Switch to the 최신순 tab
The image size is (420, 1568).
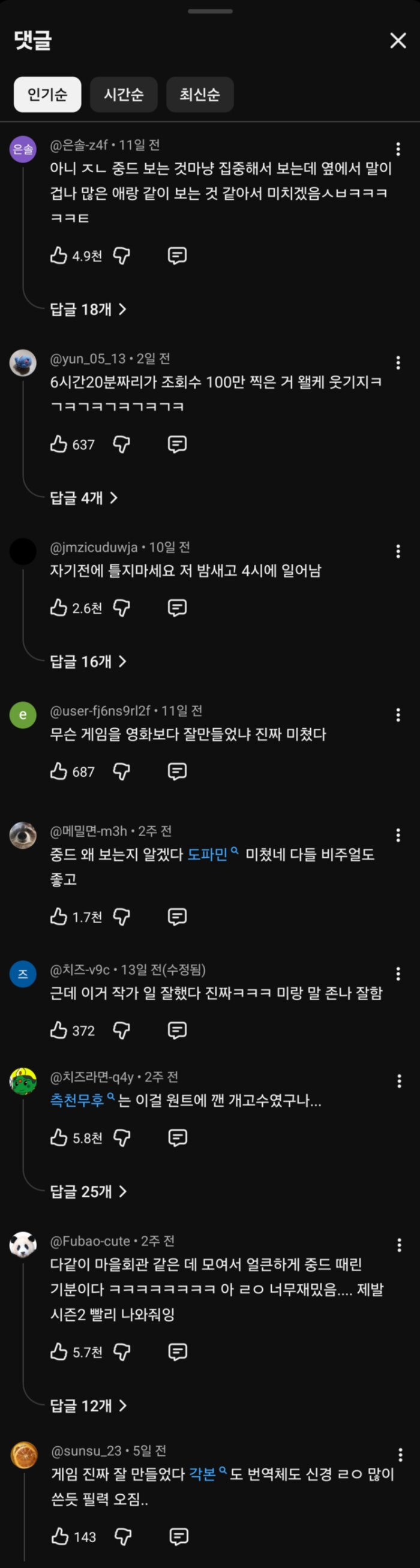[200, 94]
